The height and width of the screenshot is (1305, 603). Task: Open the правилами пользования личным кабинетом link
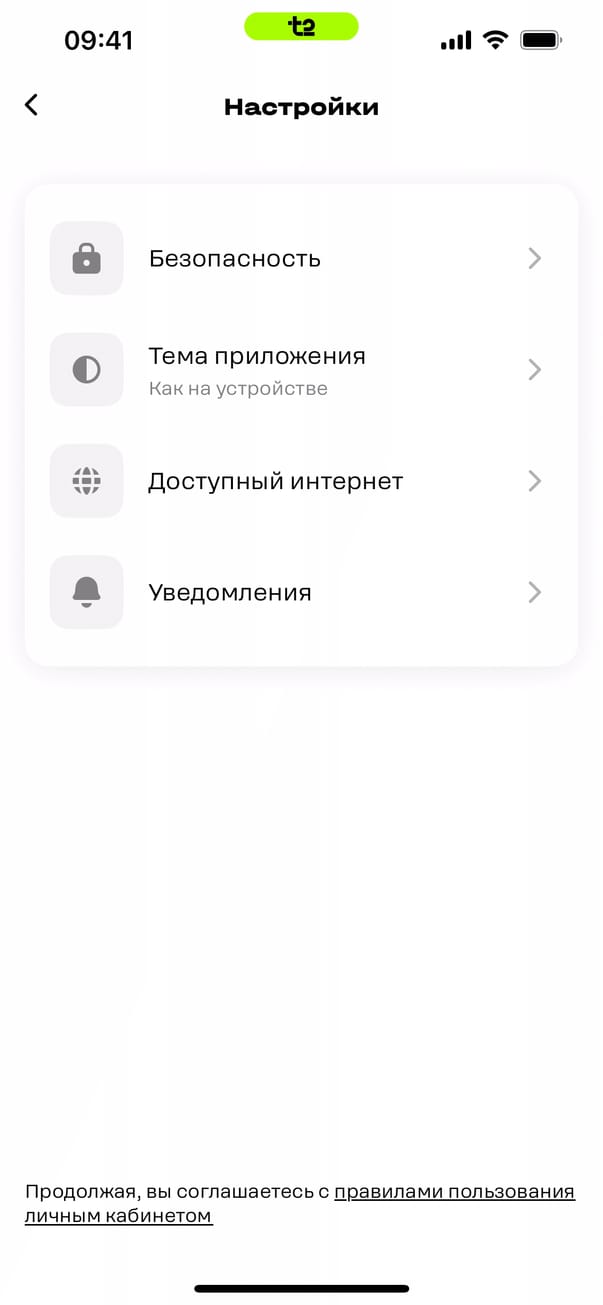[453, 1192]
